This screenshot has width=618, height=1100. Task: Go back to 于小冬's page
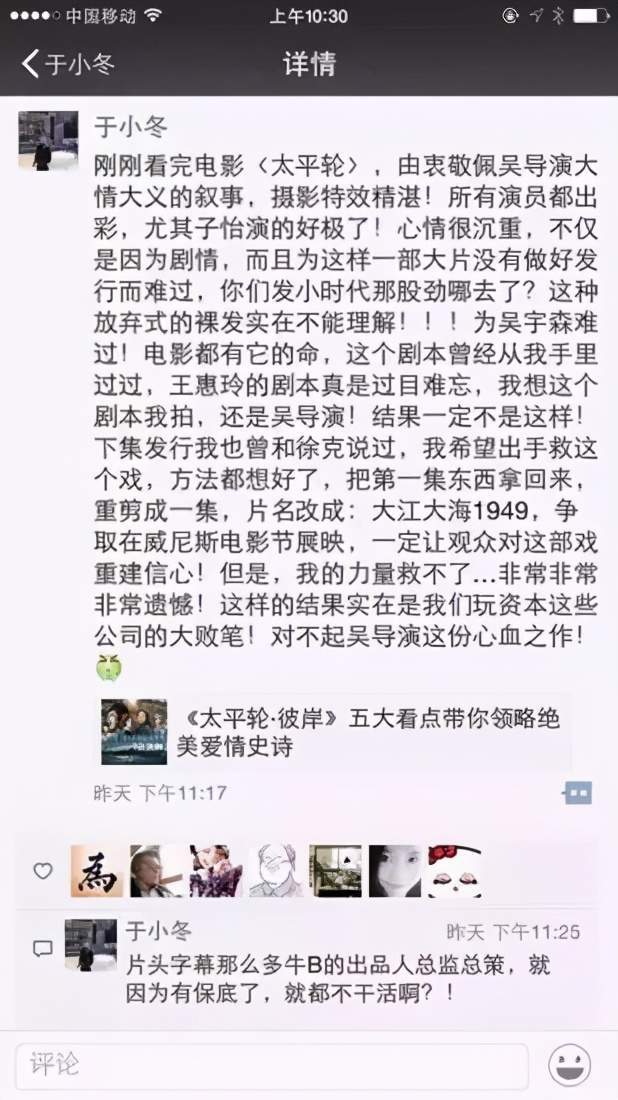(67, 65)
